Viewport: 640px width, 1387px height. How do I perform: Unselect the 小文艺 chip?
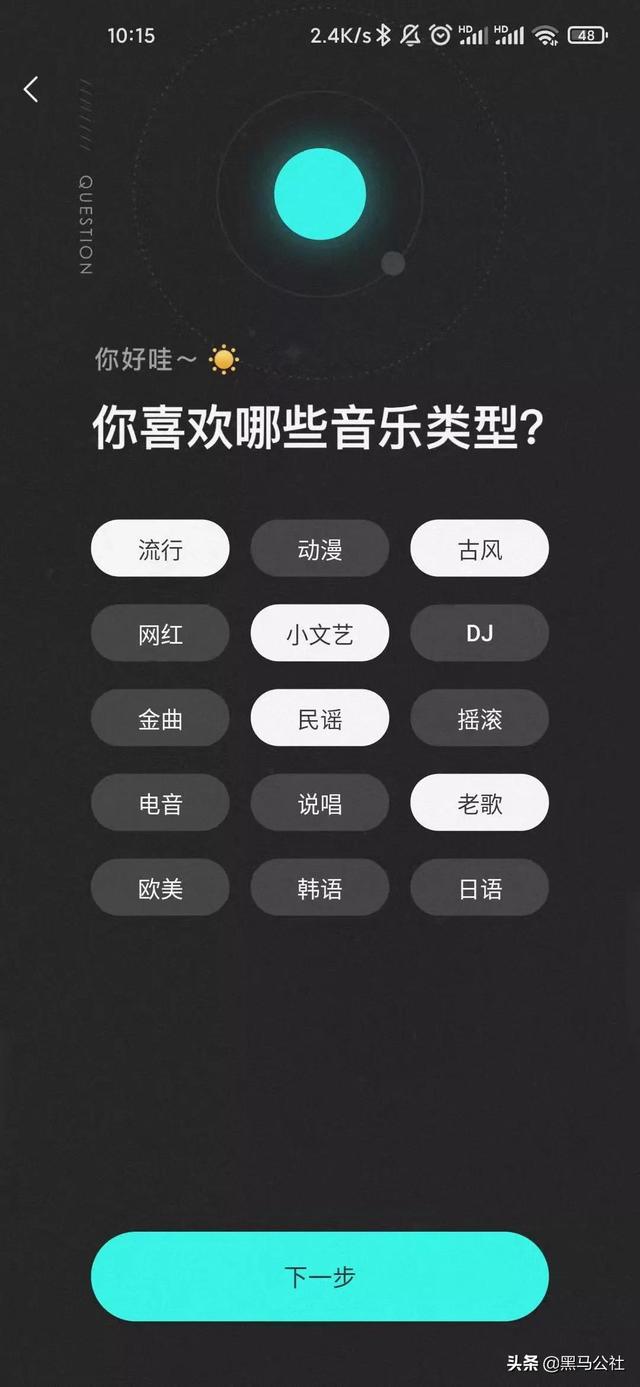pyautogui.click(x=320, y=633)
